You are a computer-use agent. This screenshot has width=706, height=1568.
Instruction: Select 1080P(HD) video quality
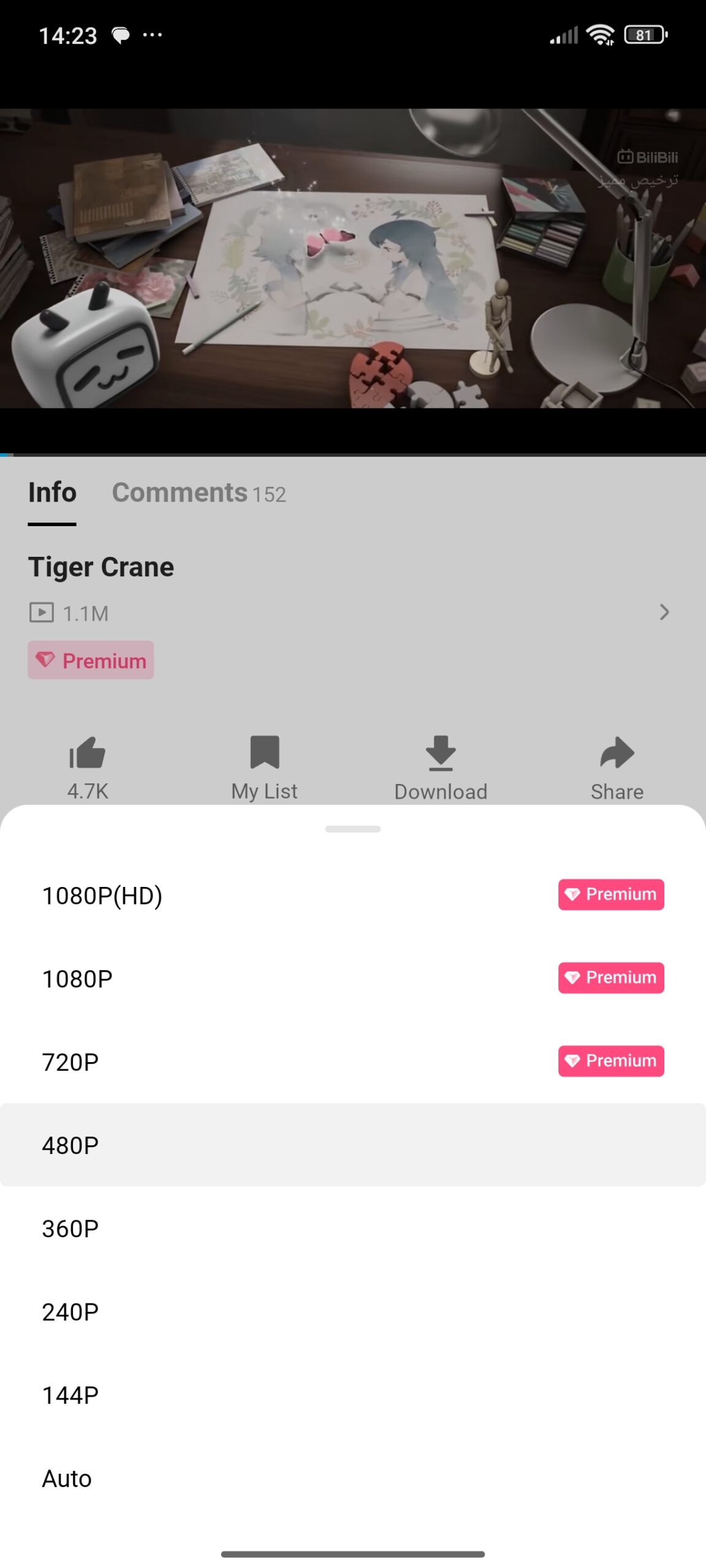pyautogui.click(x=353, y=895)
